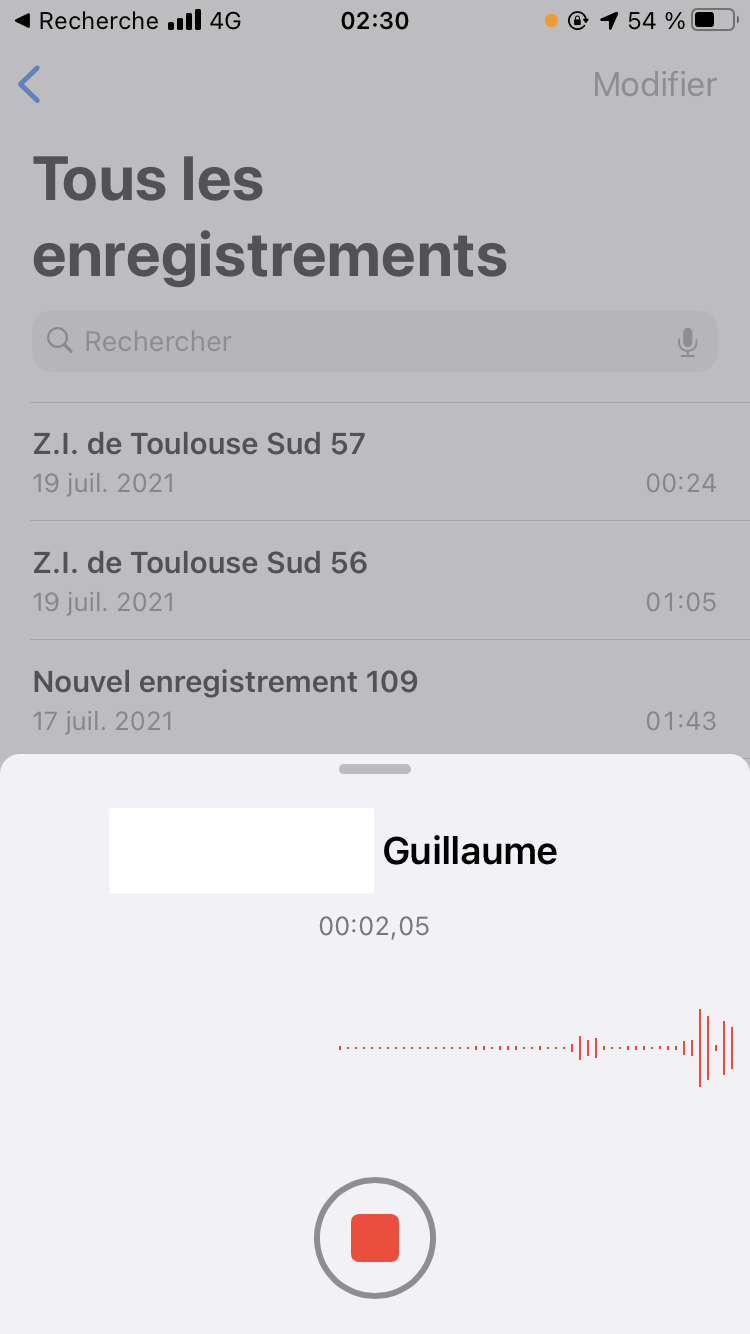Stop the current recording
750x1334 pixels.
(375, 1238)
